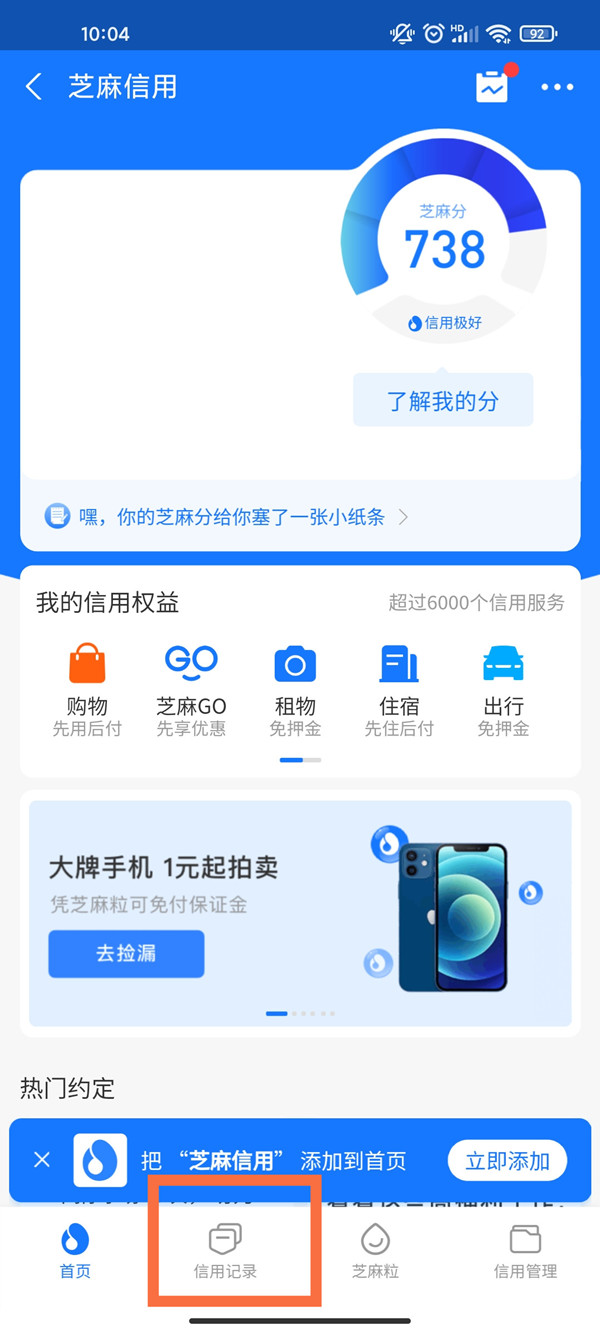
Task: Tap the 去捡漏 button
Action: [126, 953]
